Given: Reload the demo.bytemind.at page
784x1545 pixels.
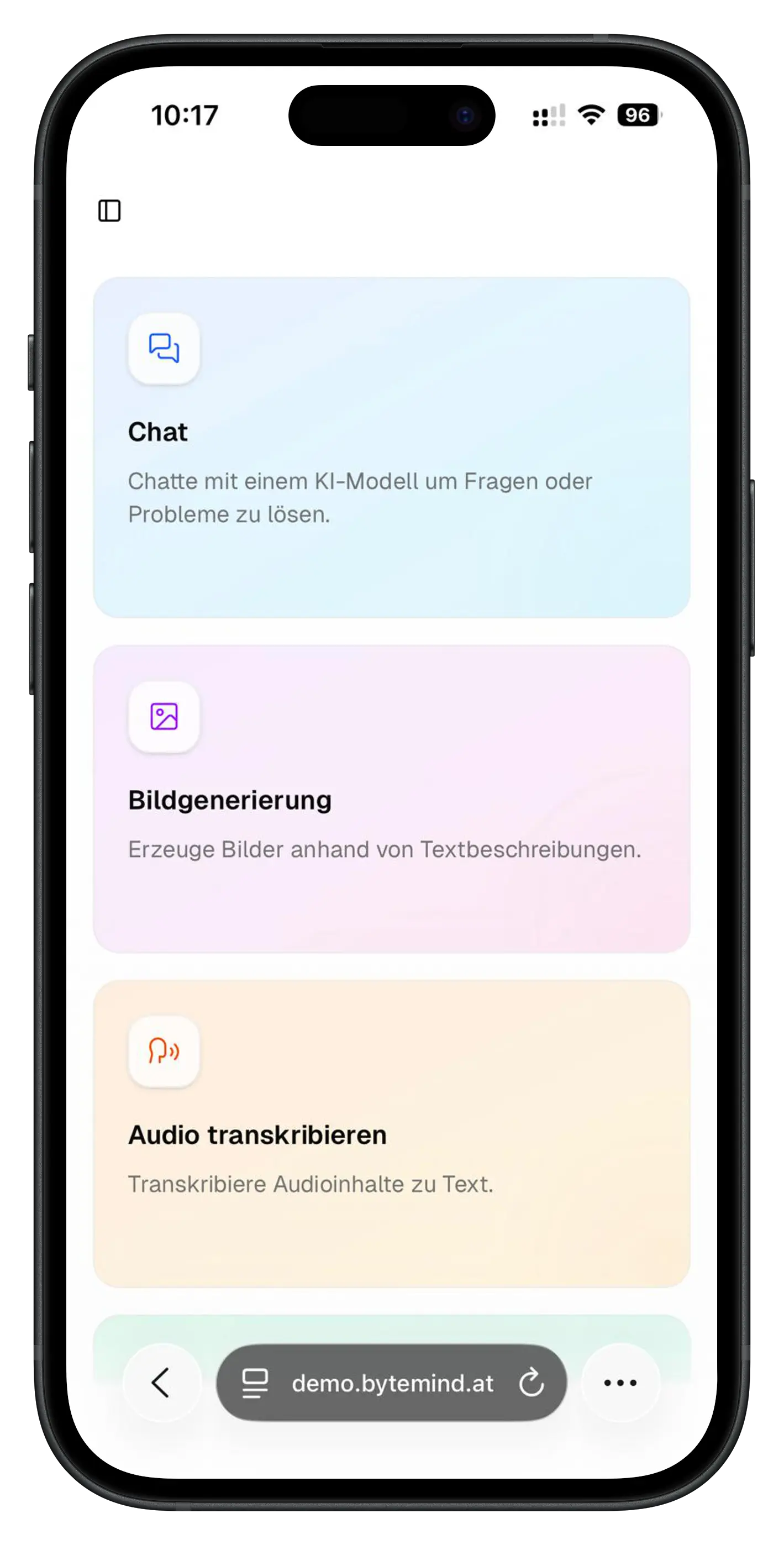Looking at the screenshot, I should (x=533, y=1384).
